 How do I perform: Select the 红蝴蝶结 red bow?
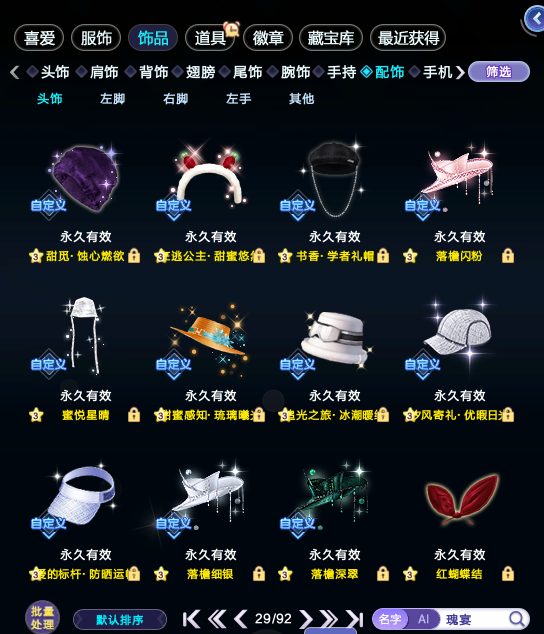pyautogui.click(x=459, y=497)
